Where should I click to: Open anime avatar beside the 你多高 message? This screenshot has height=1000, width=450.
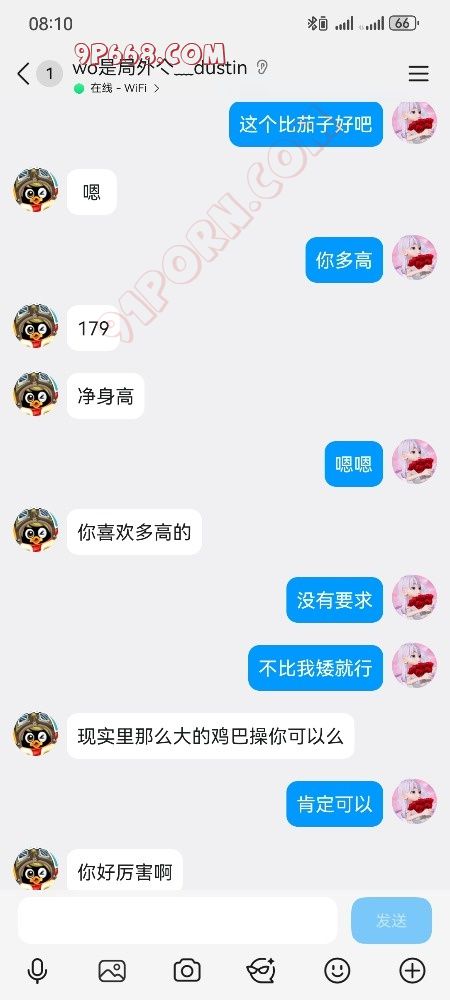[414, 258]
